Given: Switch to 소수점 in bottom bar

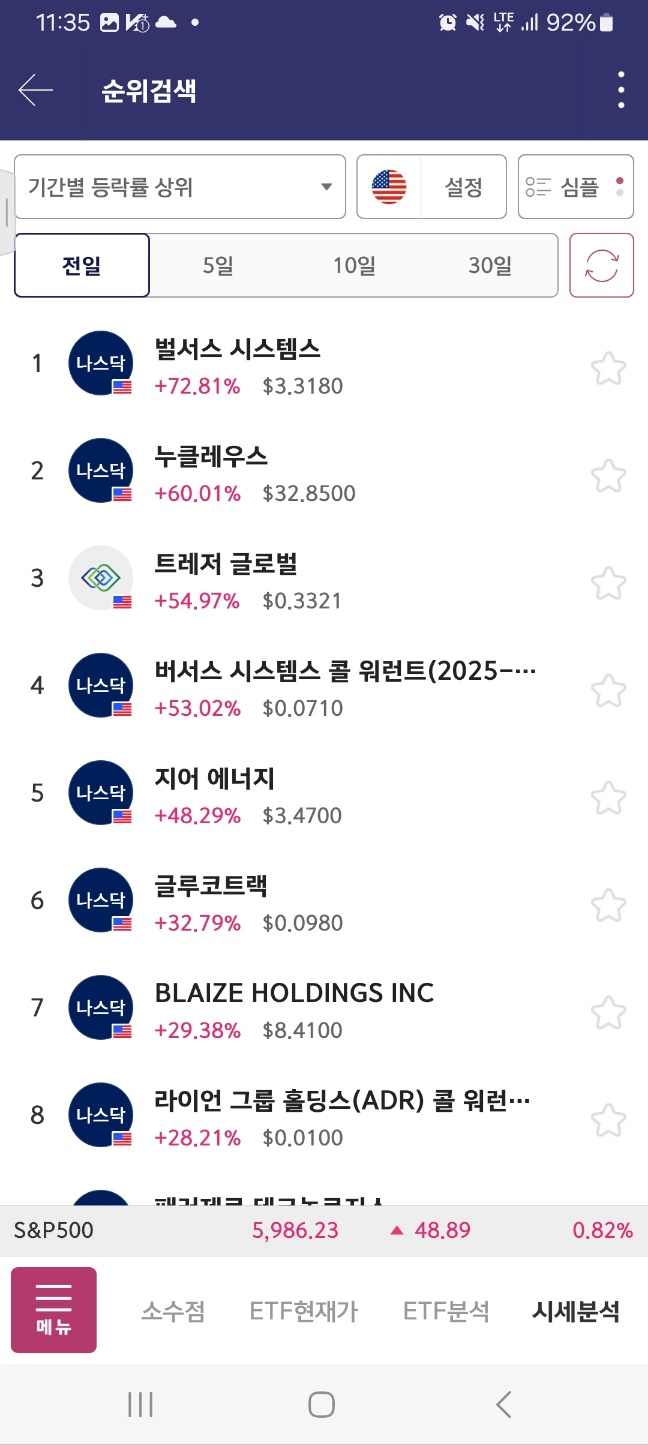Looking at the screenshot, I should click(173, 1312).
